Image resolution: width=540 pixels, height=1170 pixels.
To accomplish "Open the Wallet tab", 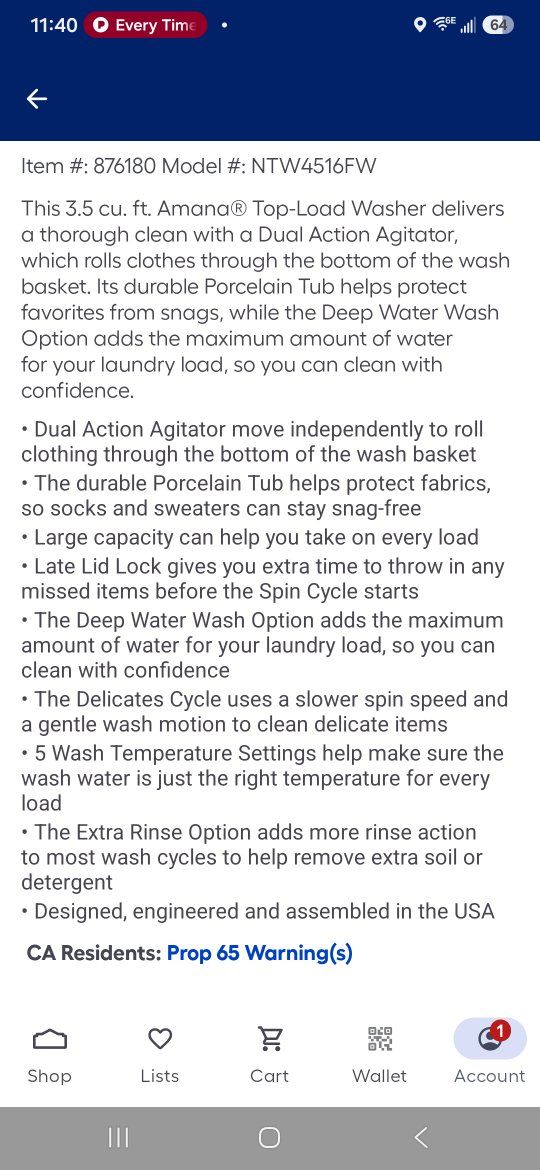I will point(380,1055).
